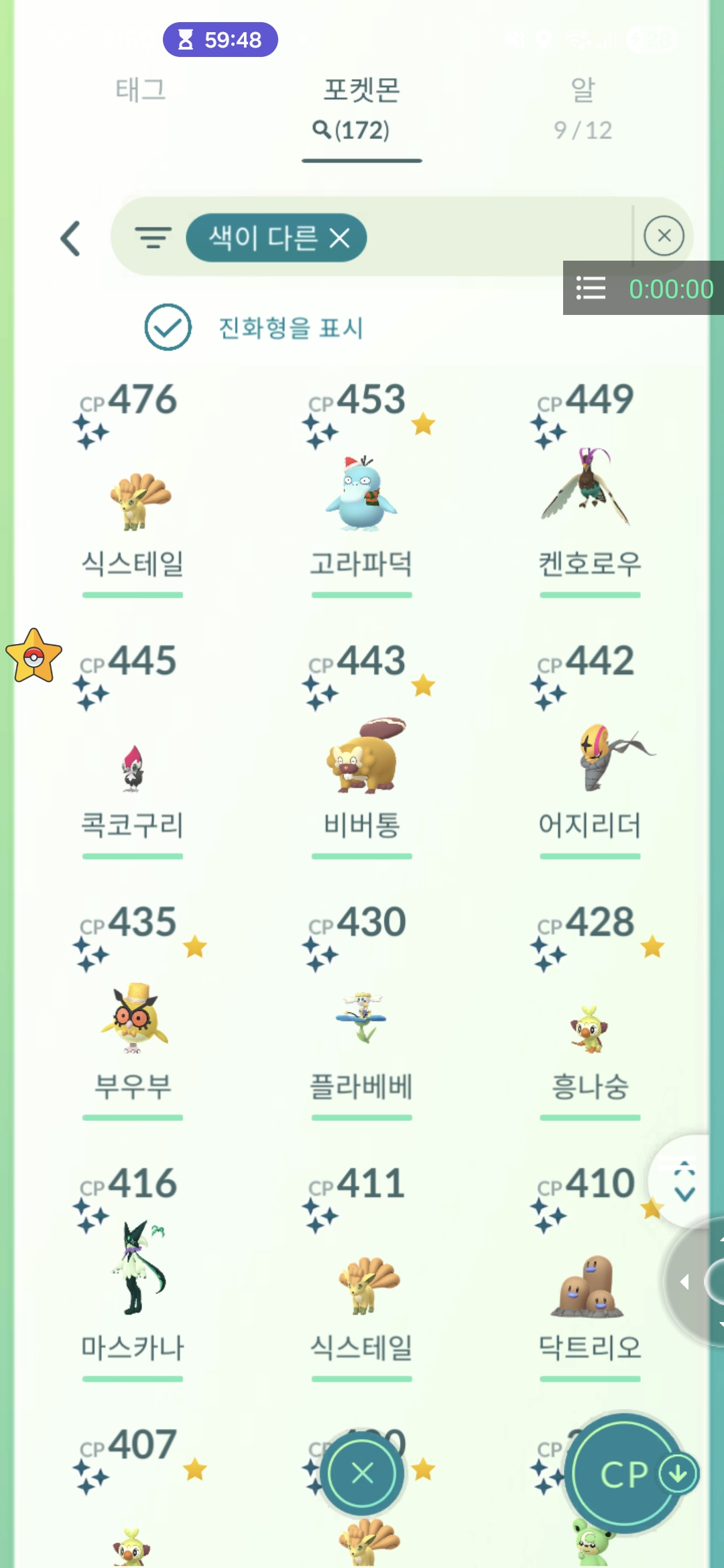Open the search filter options icon
The image size is (724, 1568).
pos(153,238)
